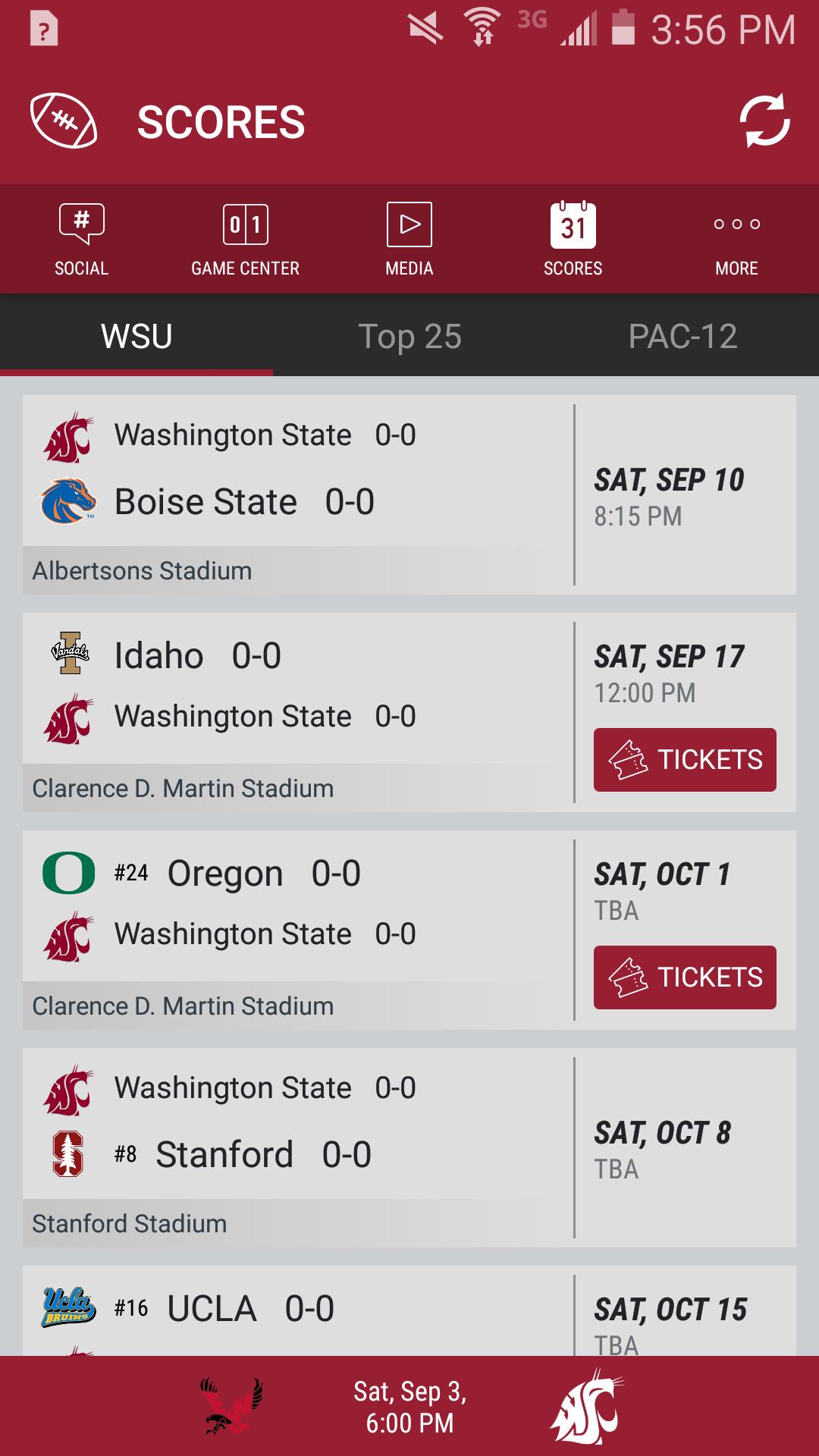Screen dimensions: 819x1456
Task: Select the Scores calendar icon
Action: (x=573, y=237)
